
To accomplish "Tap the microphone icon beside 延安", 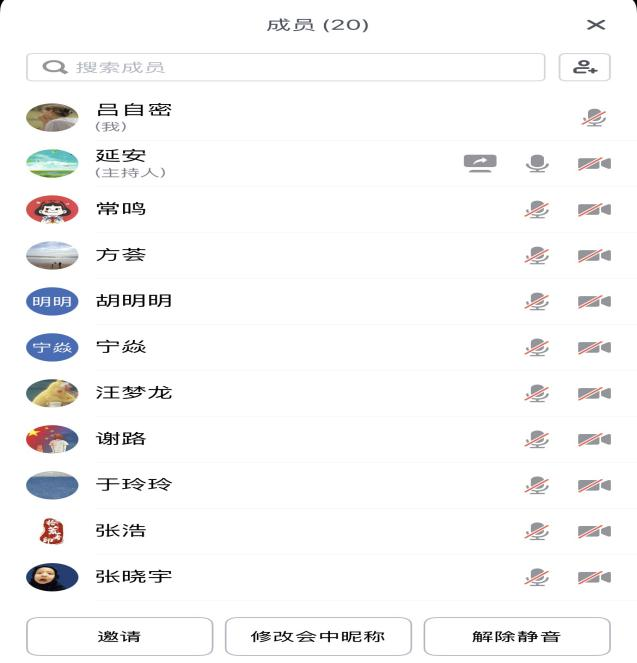I will coord(538,163).
